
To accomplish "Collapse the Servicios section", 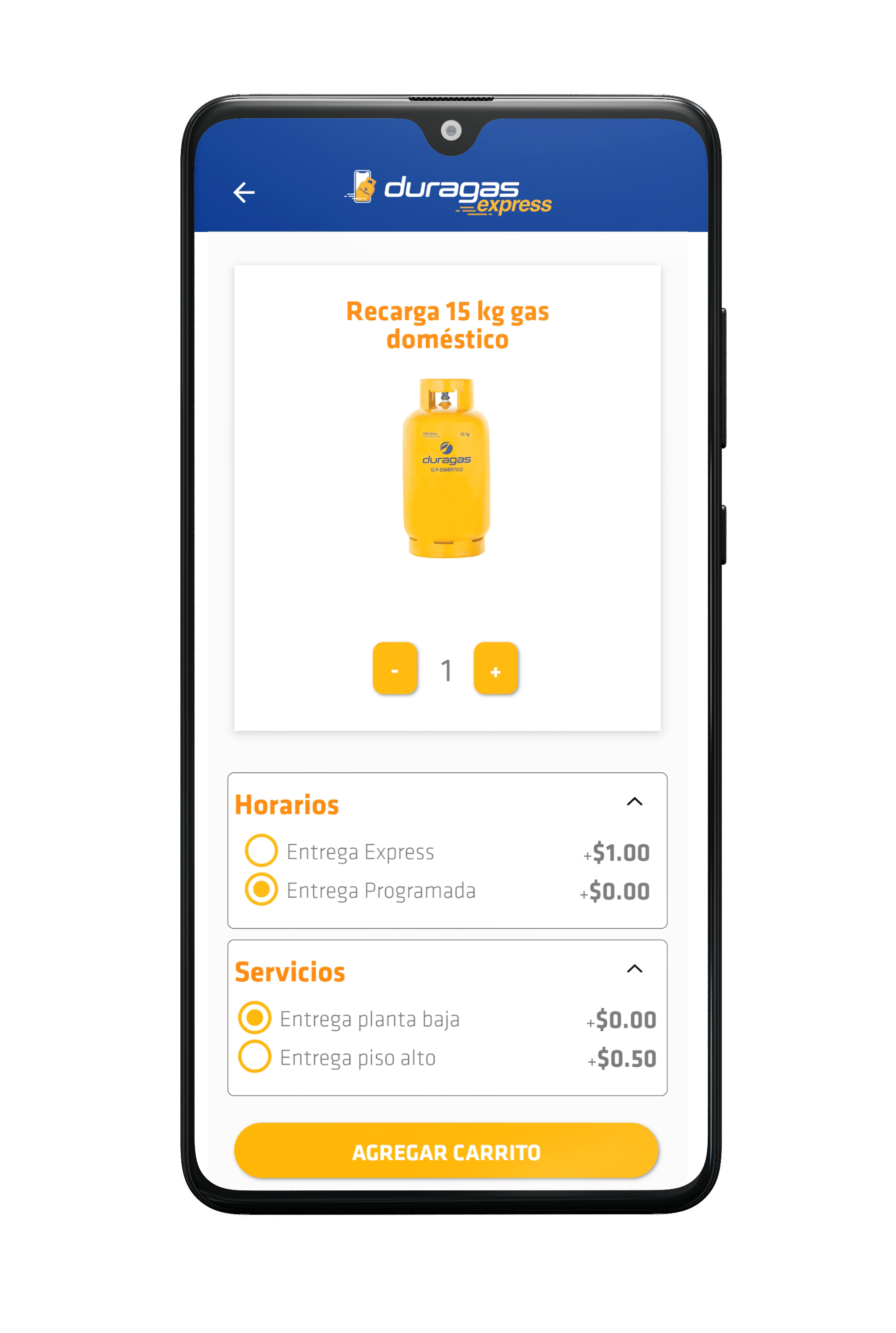I will point(634,969).
